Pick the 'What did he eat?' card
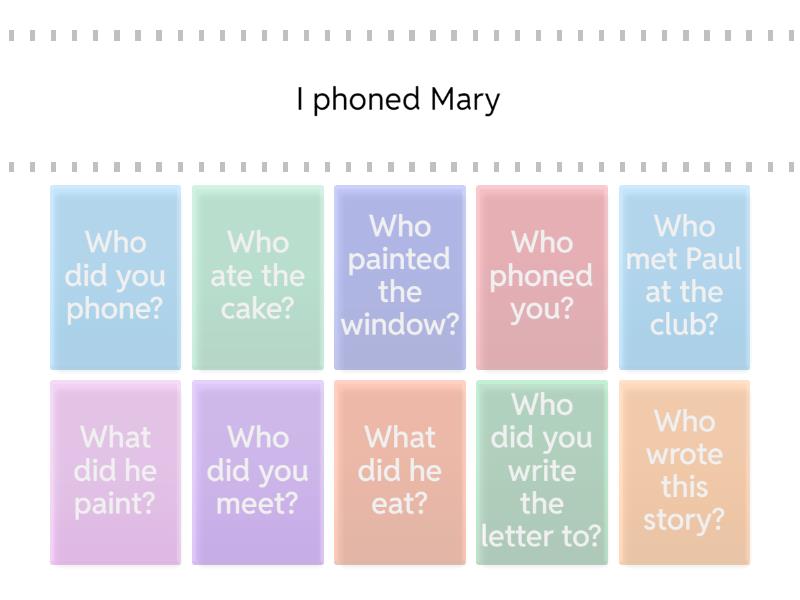800x600 pixels. point(399,472)
